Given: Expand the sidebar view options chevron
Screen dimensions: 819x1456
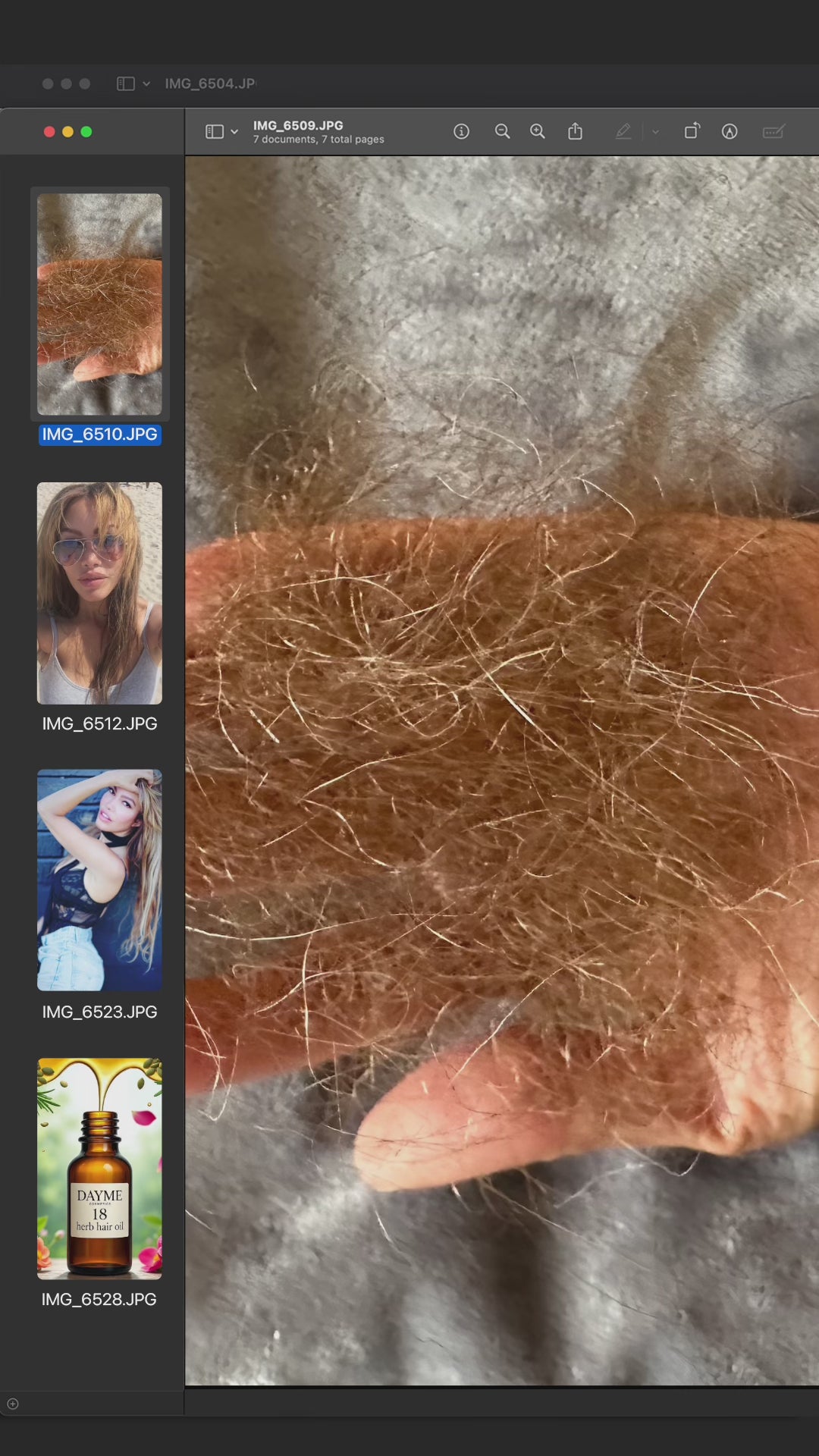Looking at the screenshot, I should pos(235,132).
